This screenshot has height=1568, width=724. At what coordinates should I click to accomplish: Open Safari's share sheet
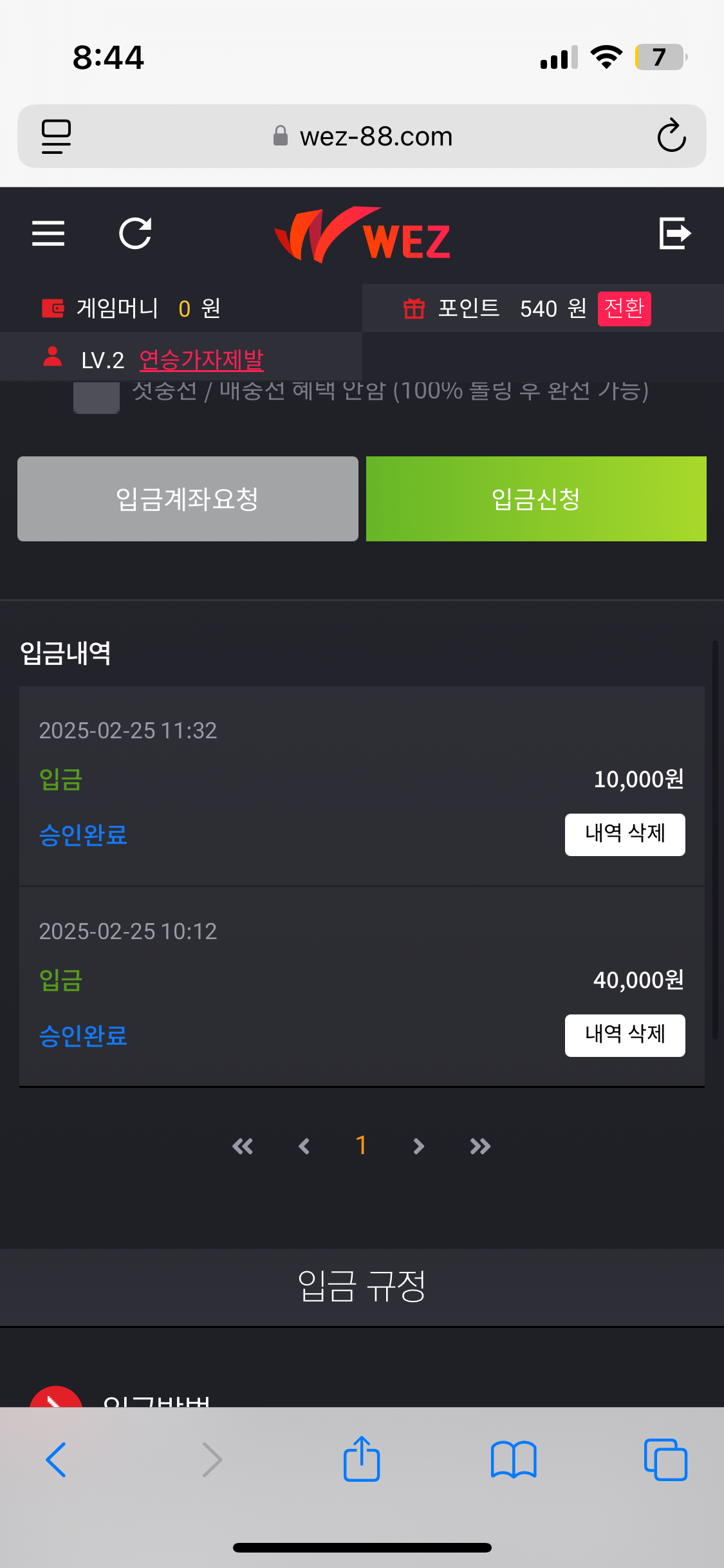click(362, 1459)
